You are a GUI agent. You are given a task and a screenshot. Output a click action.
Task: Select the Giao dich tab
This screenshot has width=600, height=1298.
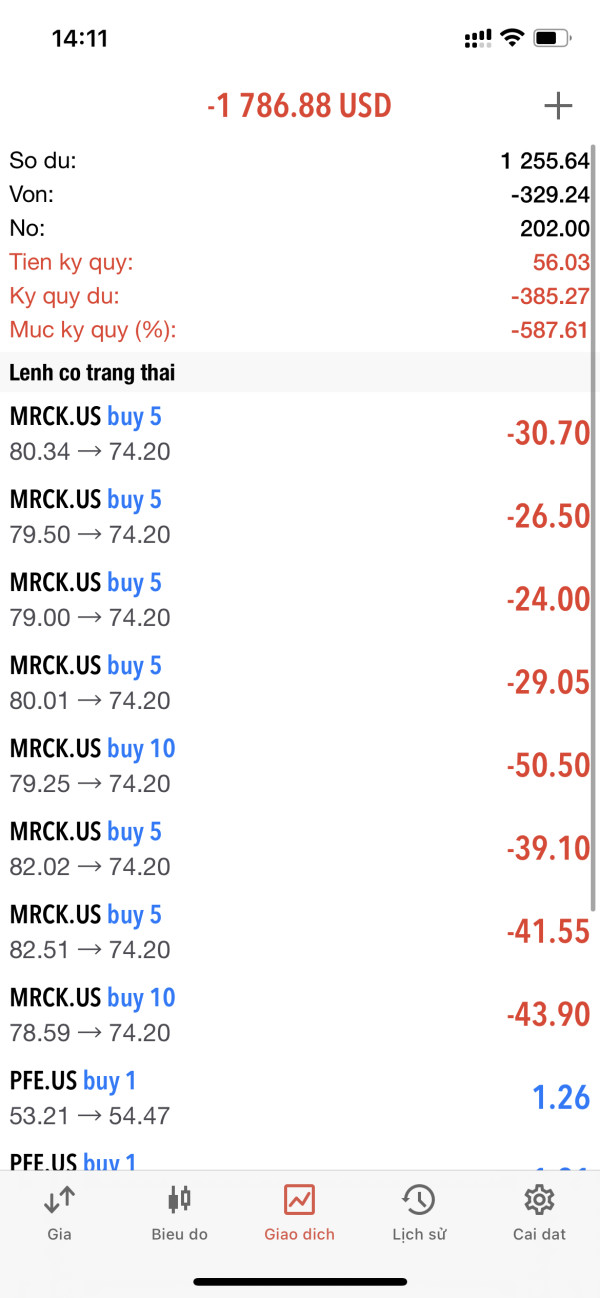coord(299,1212)
